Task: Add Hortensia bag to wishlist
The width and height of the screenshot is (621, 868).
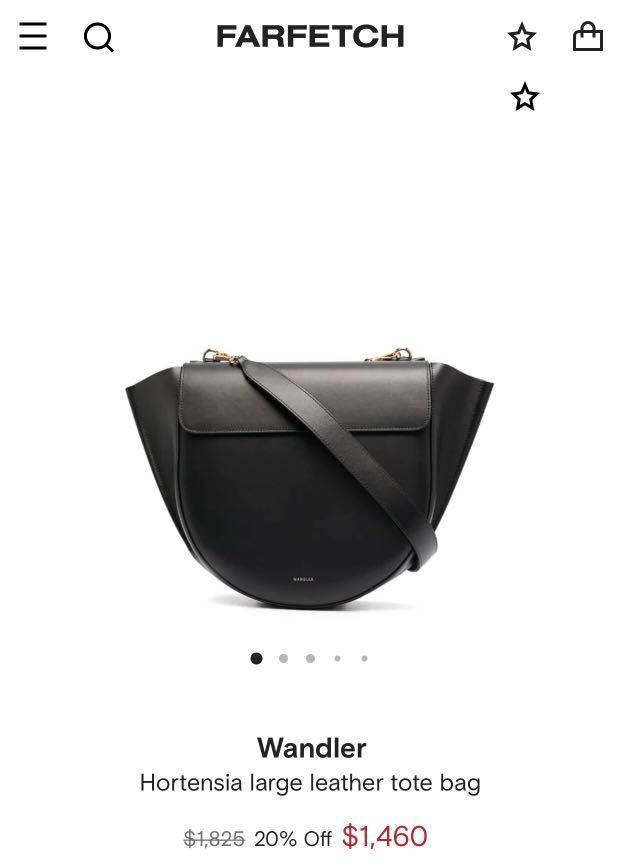Action: pyautogui.click(x=524, y=97)
